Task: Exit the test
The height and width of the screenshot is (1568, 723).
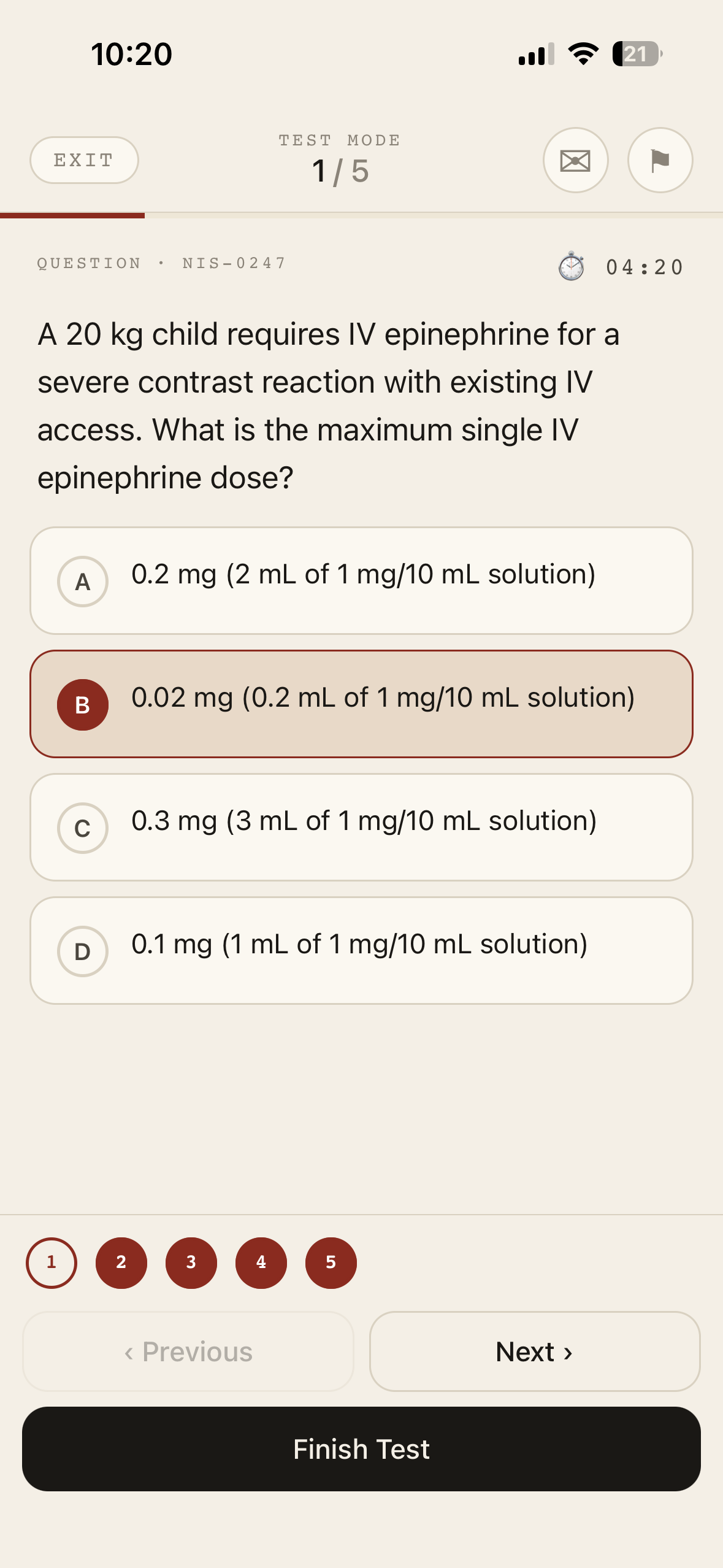Action: click(84, 160)
